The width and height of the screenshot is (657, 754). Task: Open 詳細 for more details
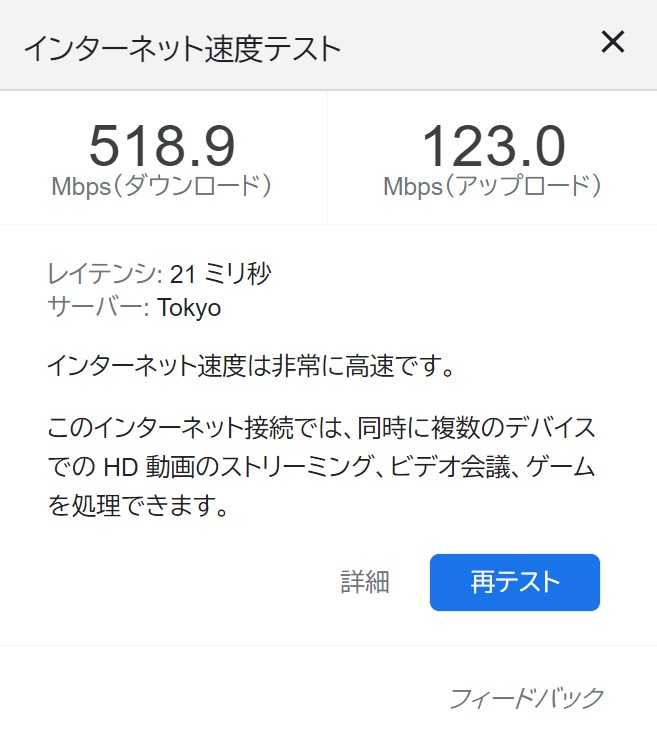[365, 582]
